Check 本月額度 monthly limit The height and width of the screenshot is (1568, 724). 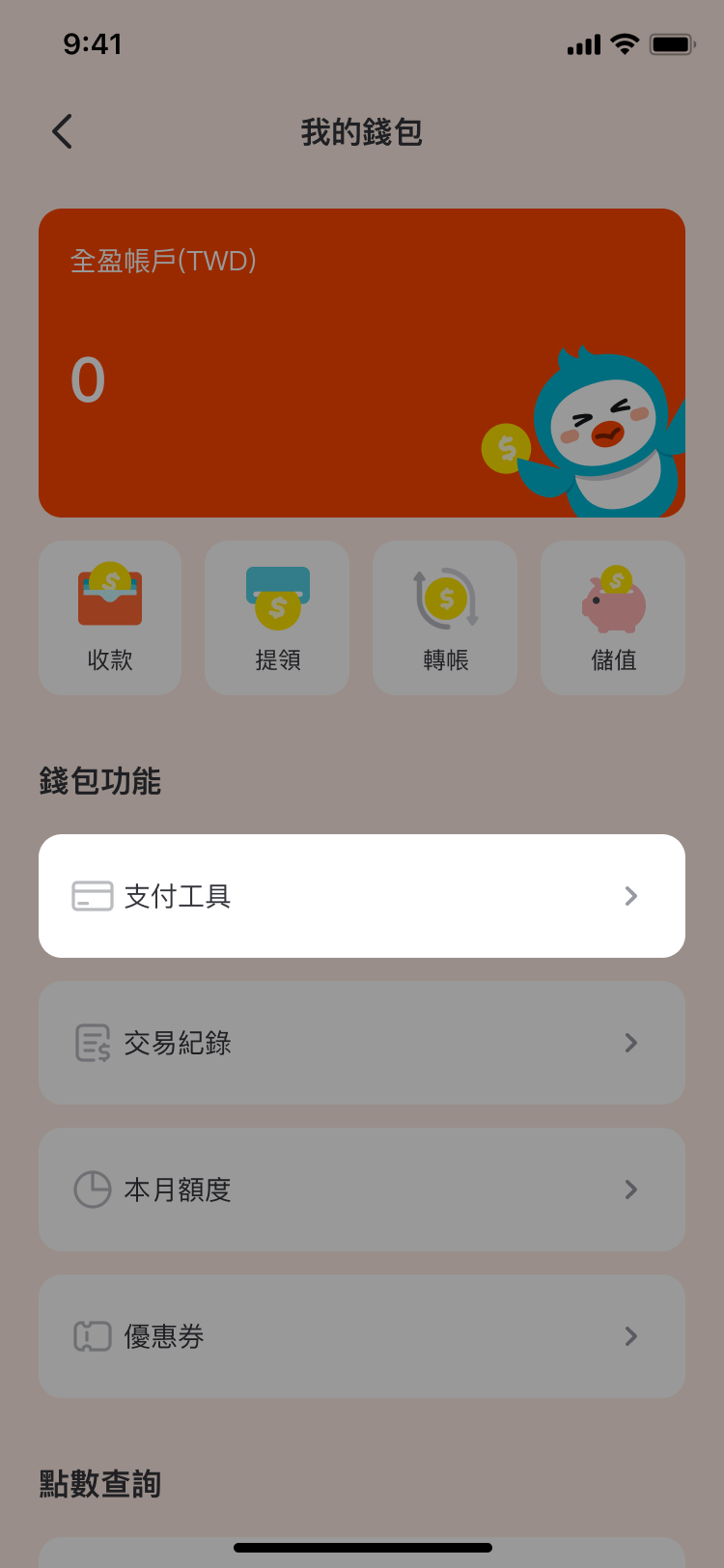[362, 1190]
